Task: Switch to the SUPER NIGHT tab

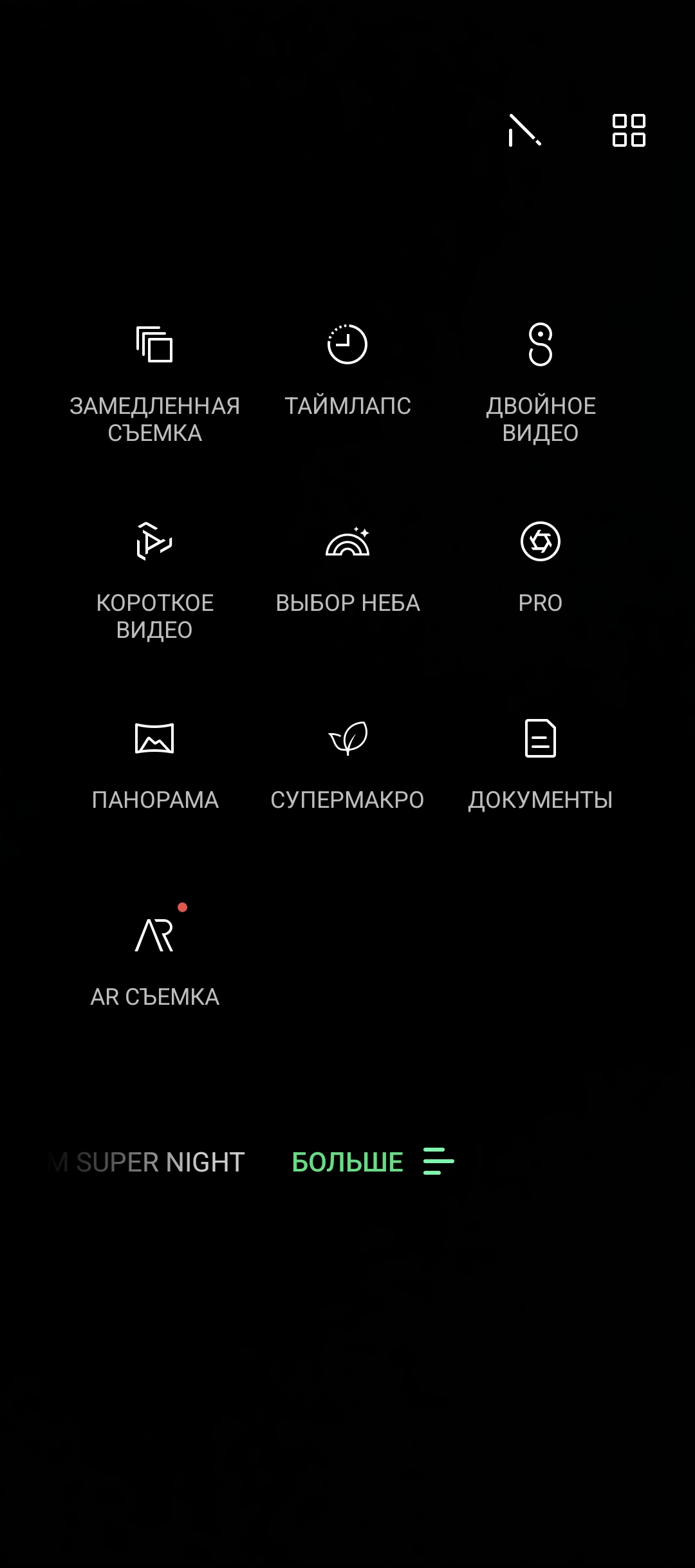Action: pyautogui.click(x=160, y=1162)
